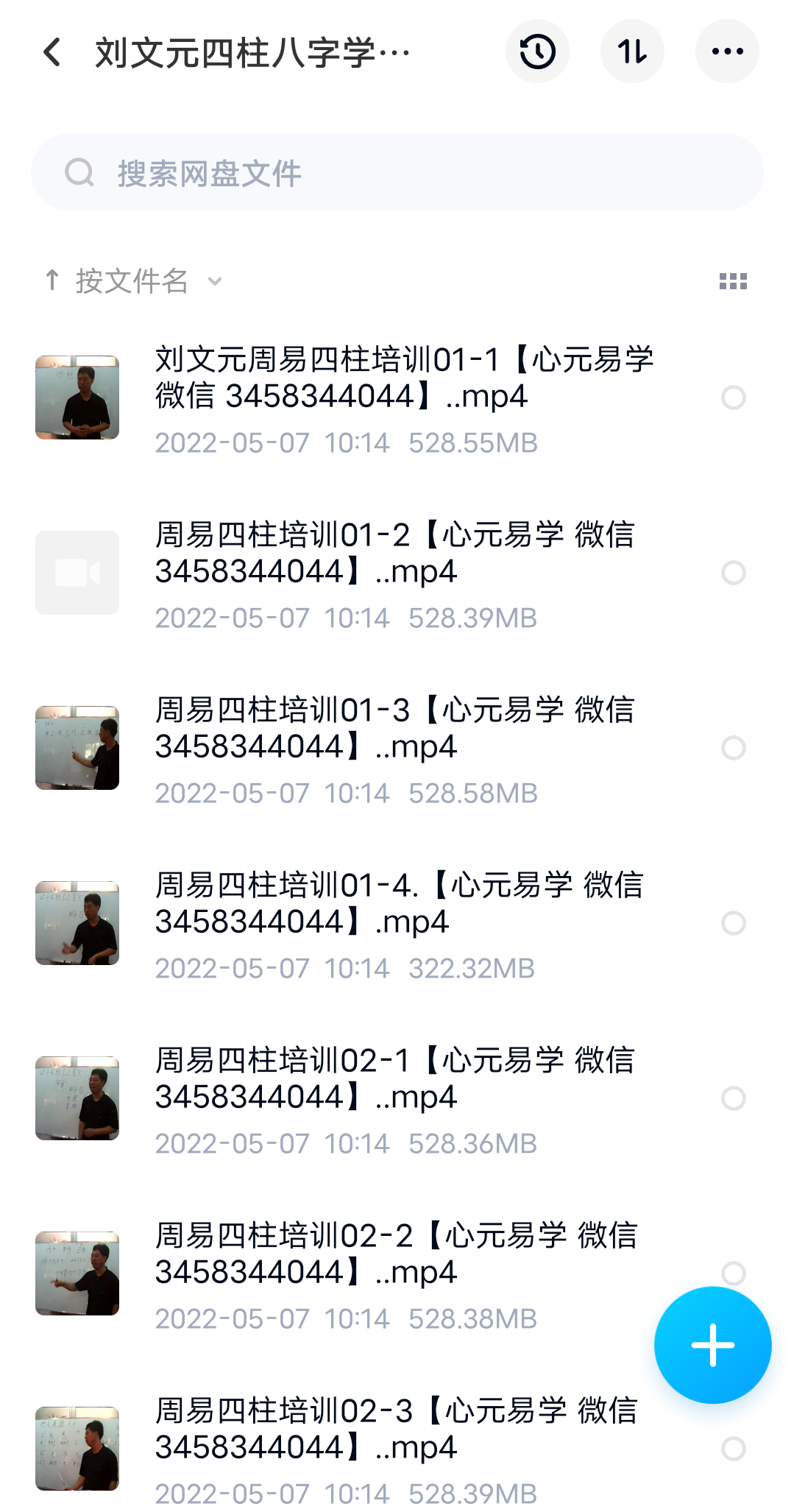Image resolution: width=794 pixels, height=1512 pixels.
Task: Open the transfer history clock icon
Action: pyautogui.click(x=537, y=52)
